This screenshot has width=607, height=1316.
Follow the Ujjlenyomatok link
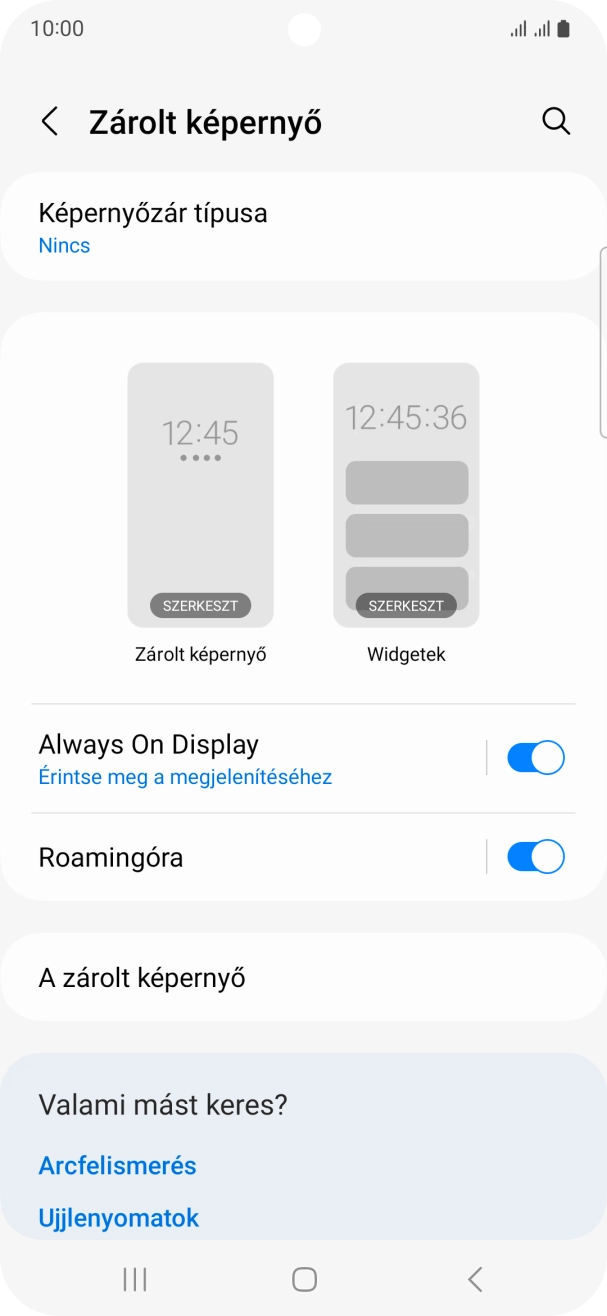pos(119,1217)
